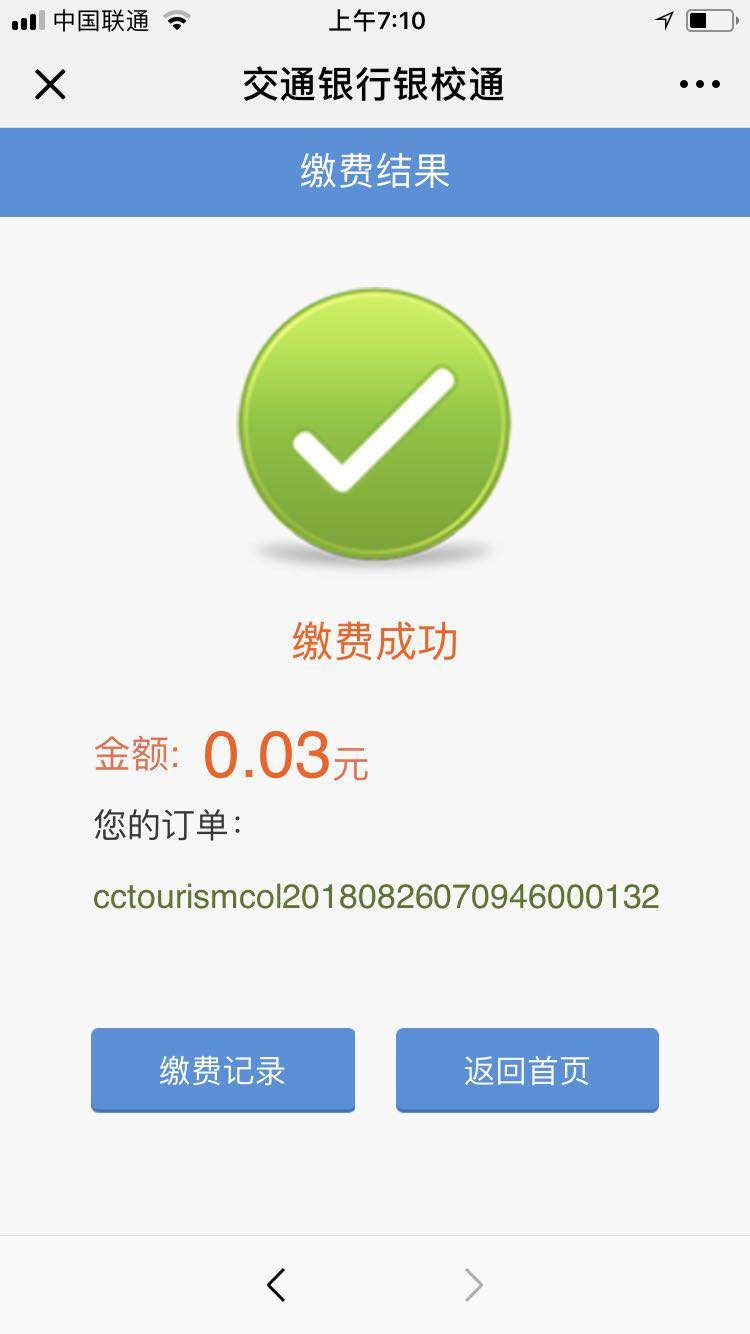This screenshot has width=750, height=1334.
Task: Go back with the bottom left arrow
Action: 277,1285
